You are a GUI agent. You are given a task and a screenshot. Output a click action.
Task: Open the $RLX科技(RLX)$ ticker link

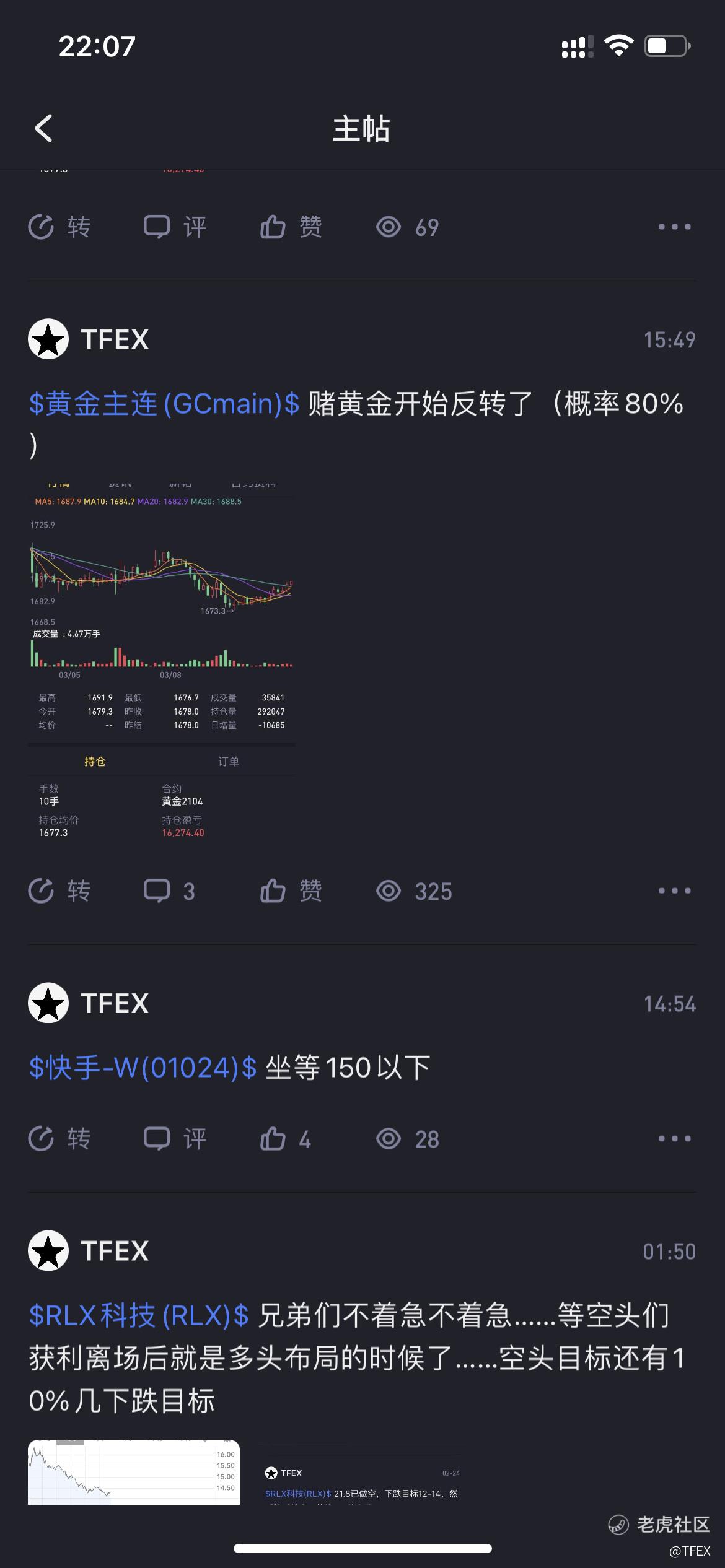139,1315
